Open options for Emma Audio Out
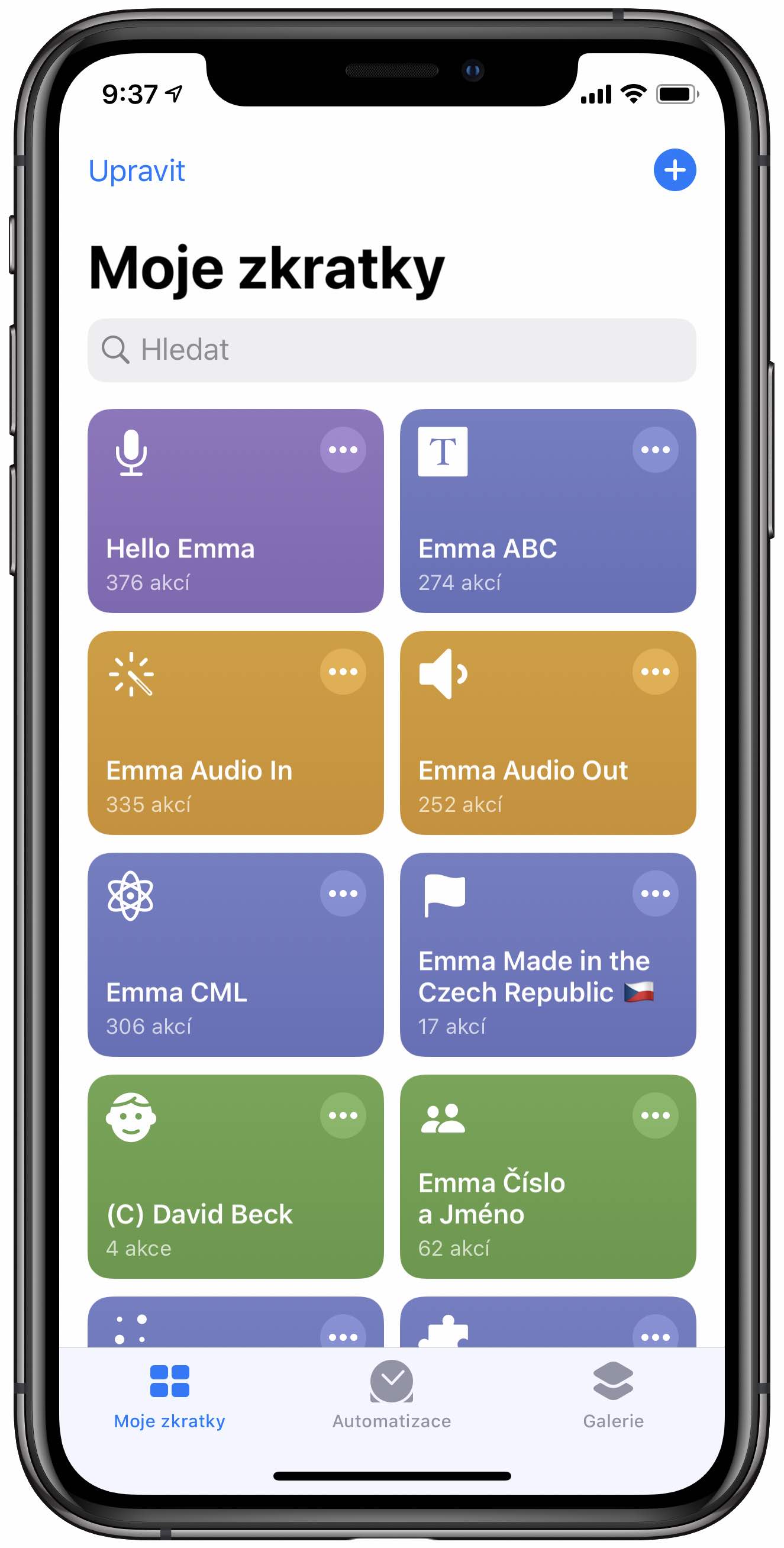Screen dimensions: 784x1548 (655, 671)
